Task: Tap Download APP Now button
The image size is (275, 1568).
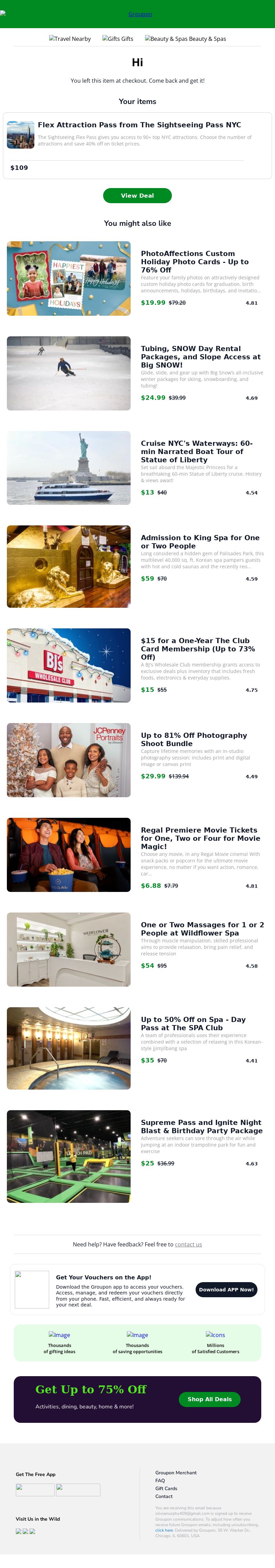Action: click(226, 1289)
